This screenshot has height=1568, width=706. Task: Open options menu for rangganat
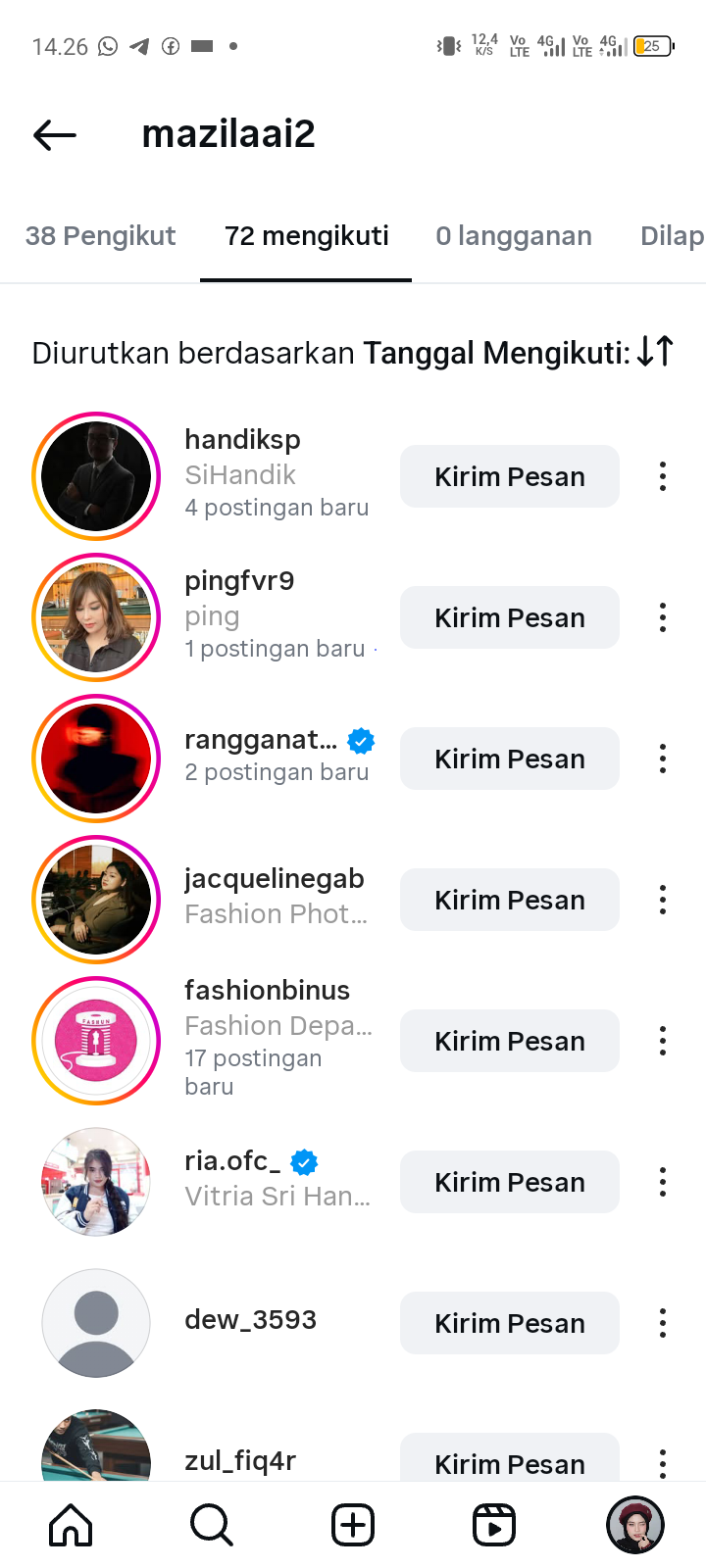(x=663, y=759)
